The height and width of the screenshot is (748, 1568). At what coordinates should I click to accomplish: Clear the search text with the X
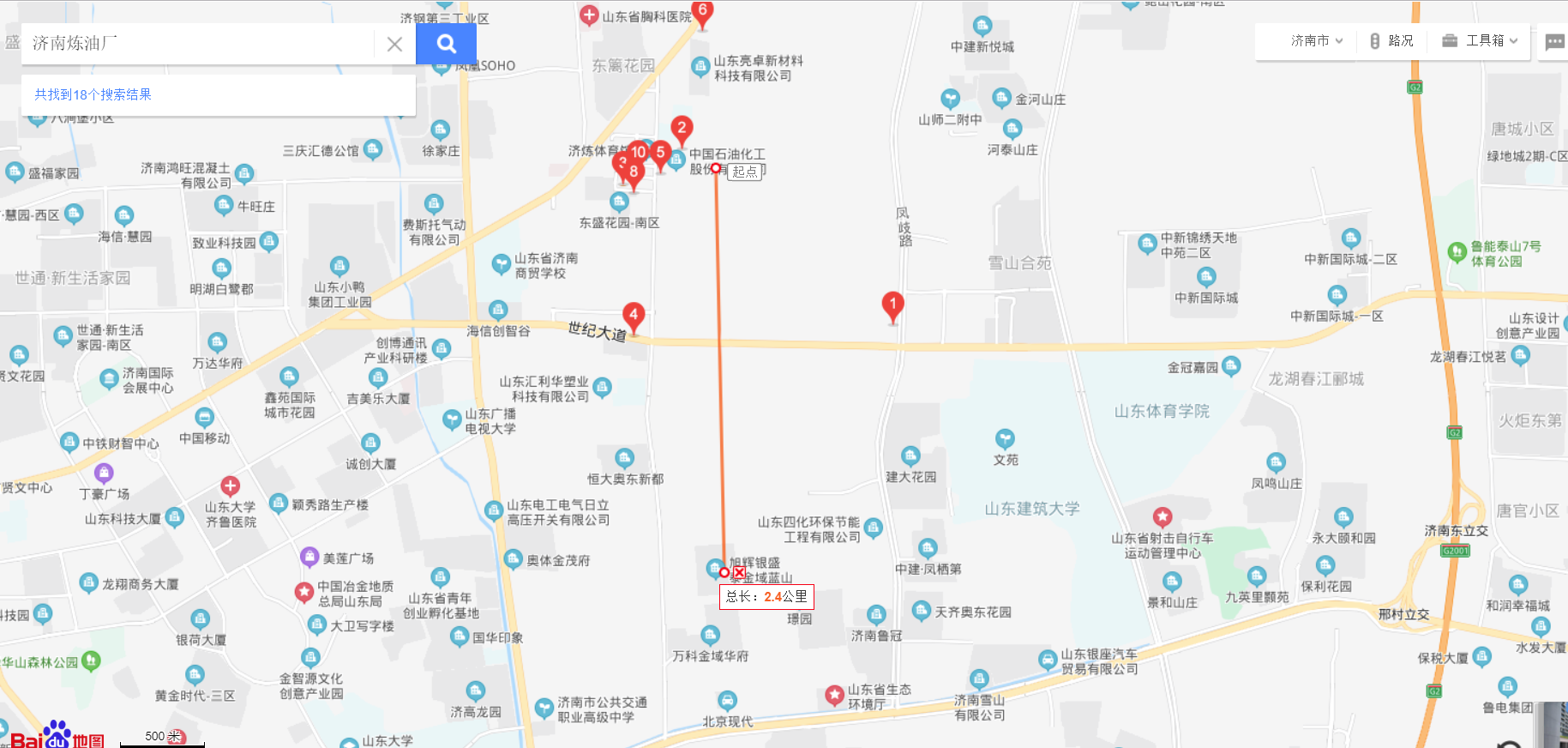tap(394, 44)
